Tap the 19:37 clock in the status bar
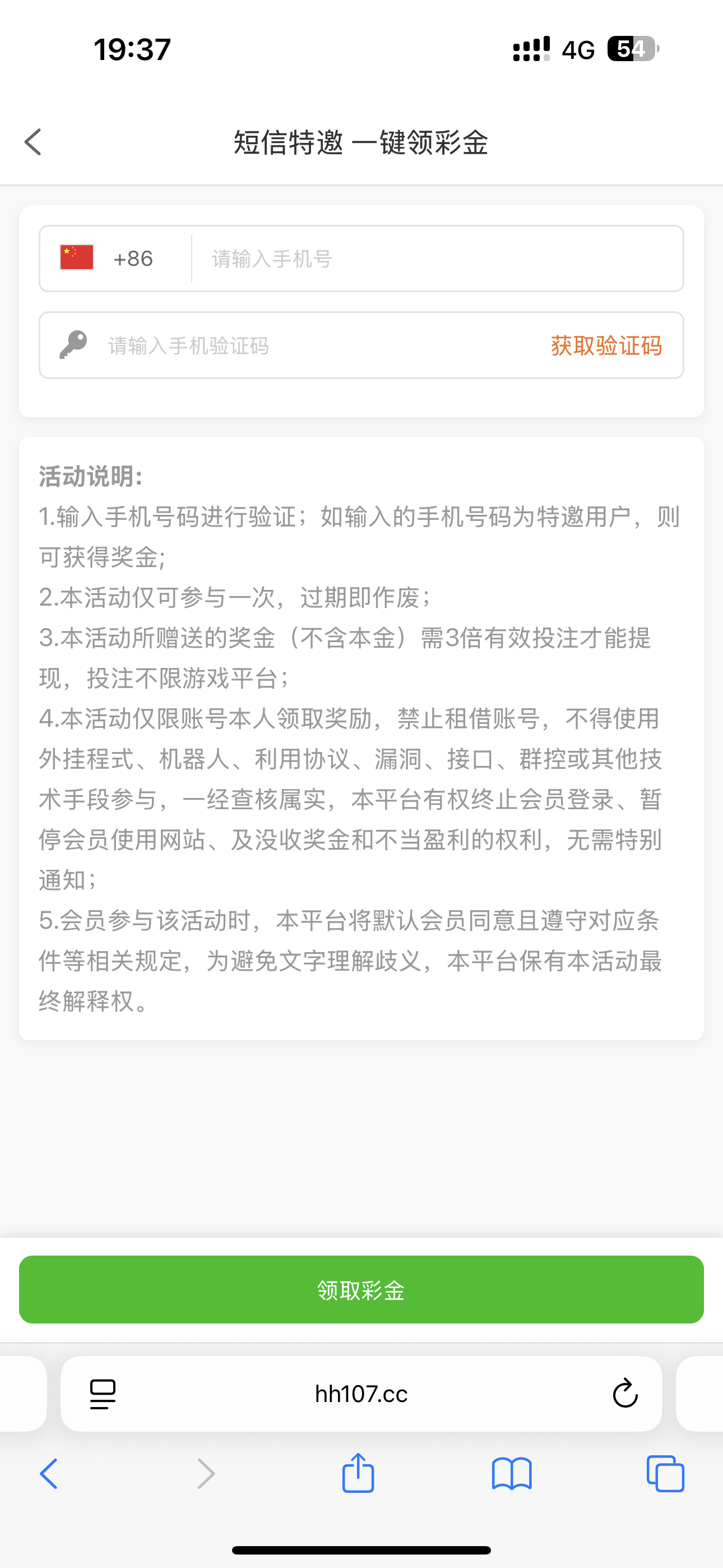This screenshot has height=1568, width=723. point(129,49)
